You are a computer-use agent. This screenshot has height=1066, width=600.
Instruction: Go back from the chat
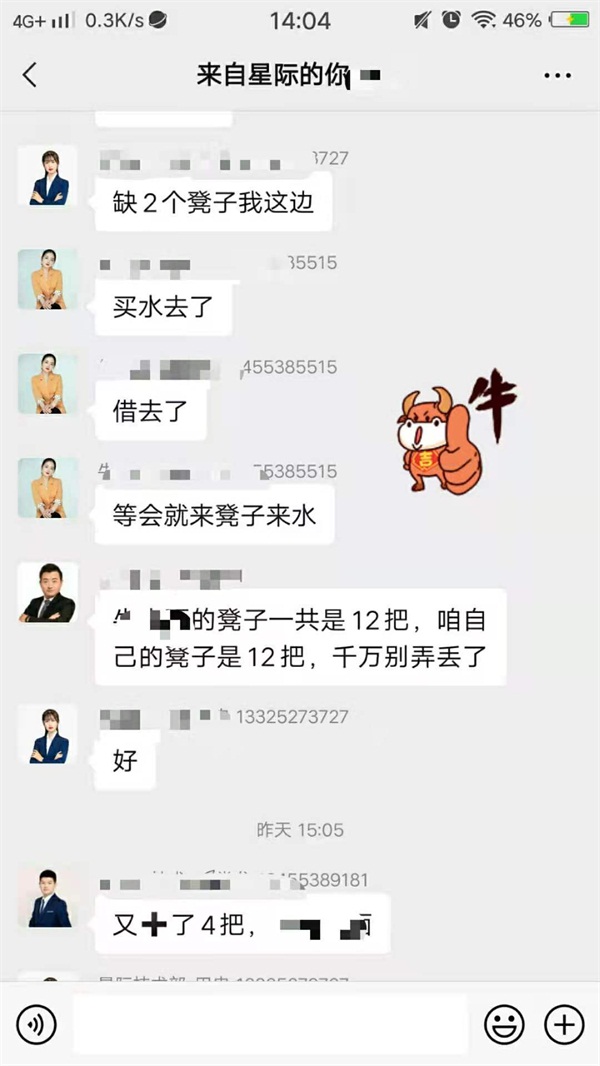point(30,75)
